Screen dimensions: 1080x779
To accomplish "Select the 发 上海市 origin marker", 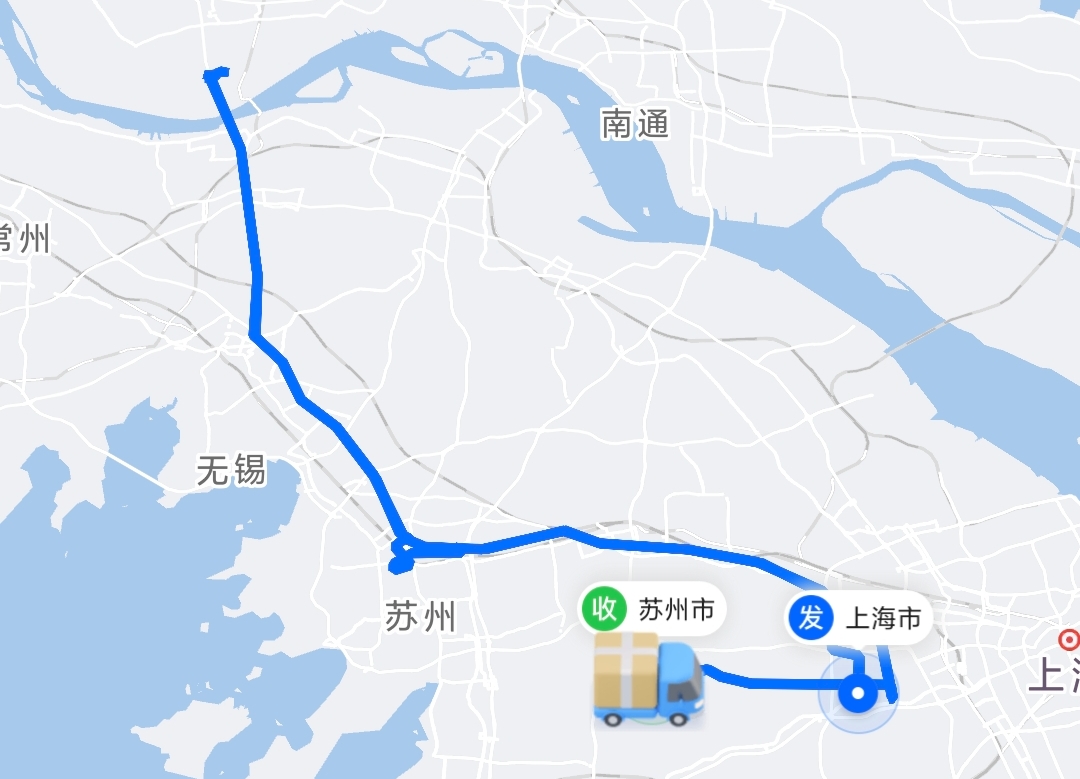I will 857,619.
